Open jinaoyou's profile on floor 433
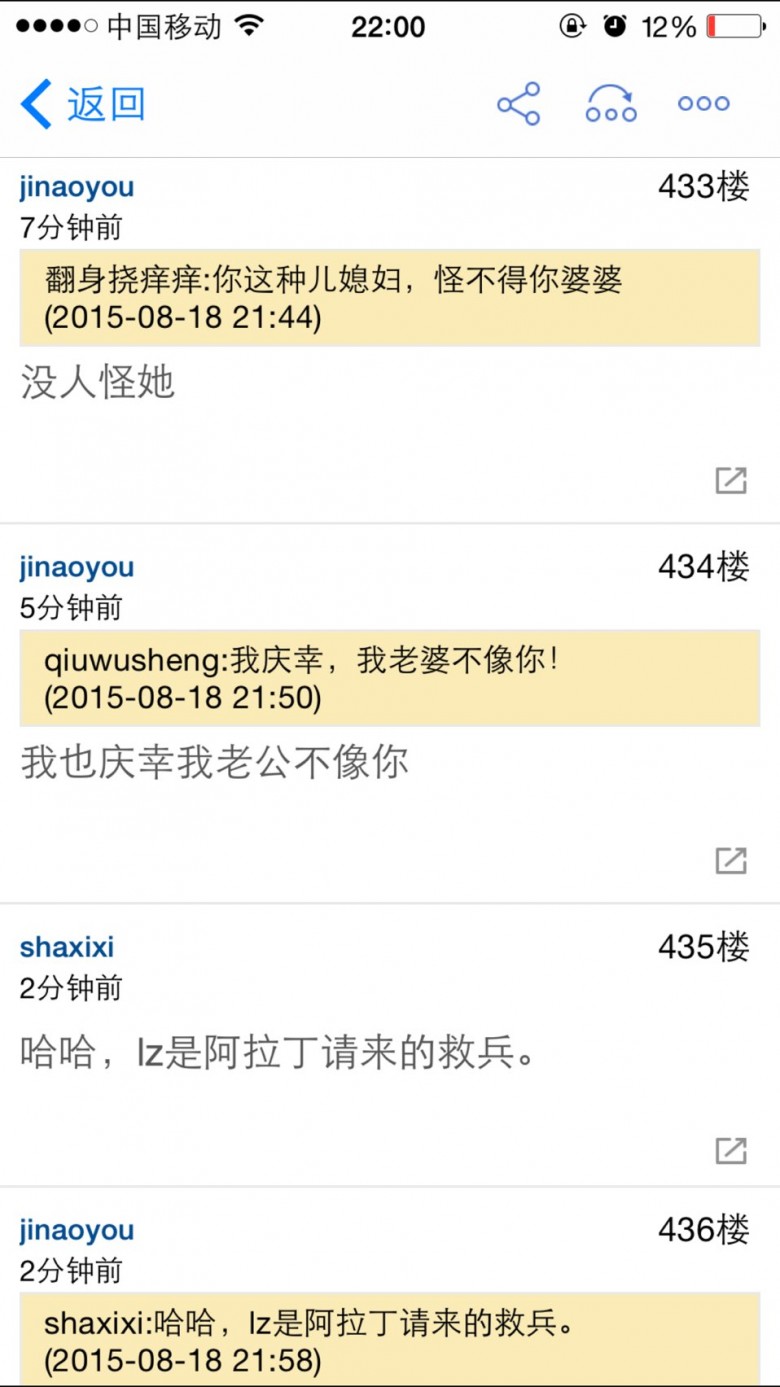This screenshot has width=780, height=1387. pyautogui.click(x=77, y=187)
